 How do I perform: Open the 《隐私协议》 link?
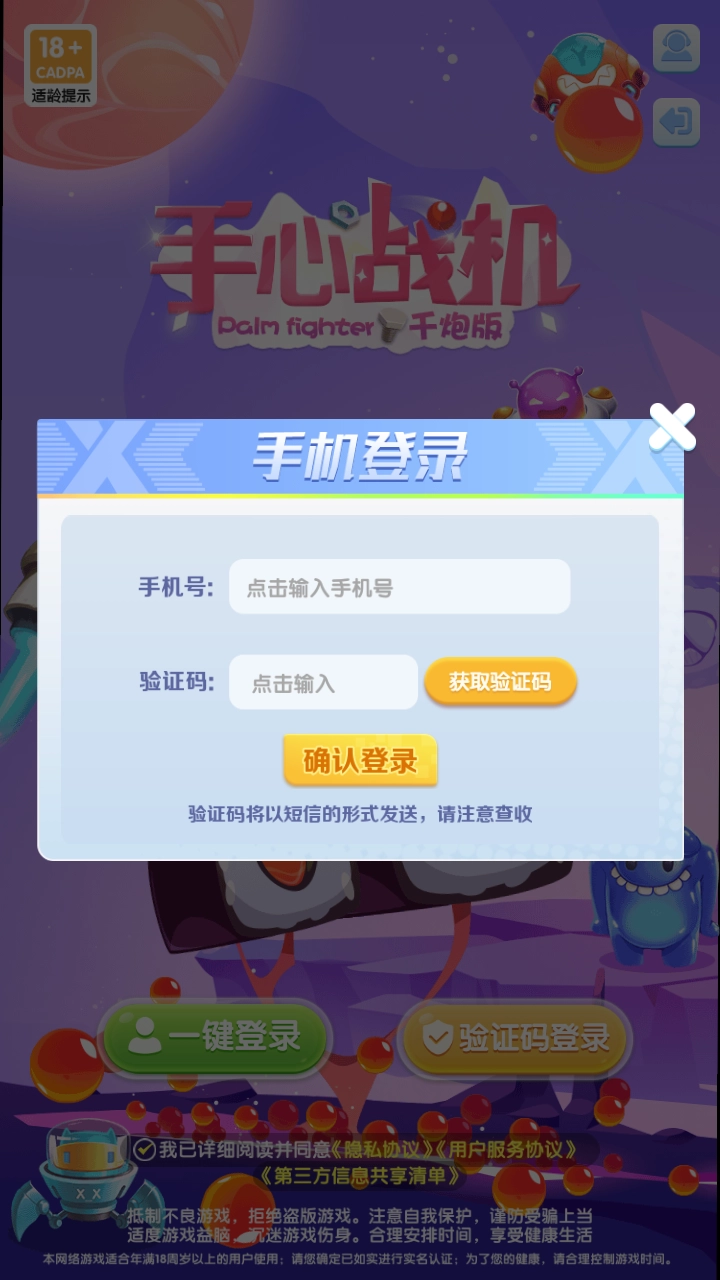pos(386,1150)
